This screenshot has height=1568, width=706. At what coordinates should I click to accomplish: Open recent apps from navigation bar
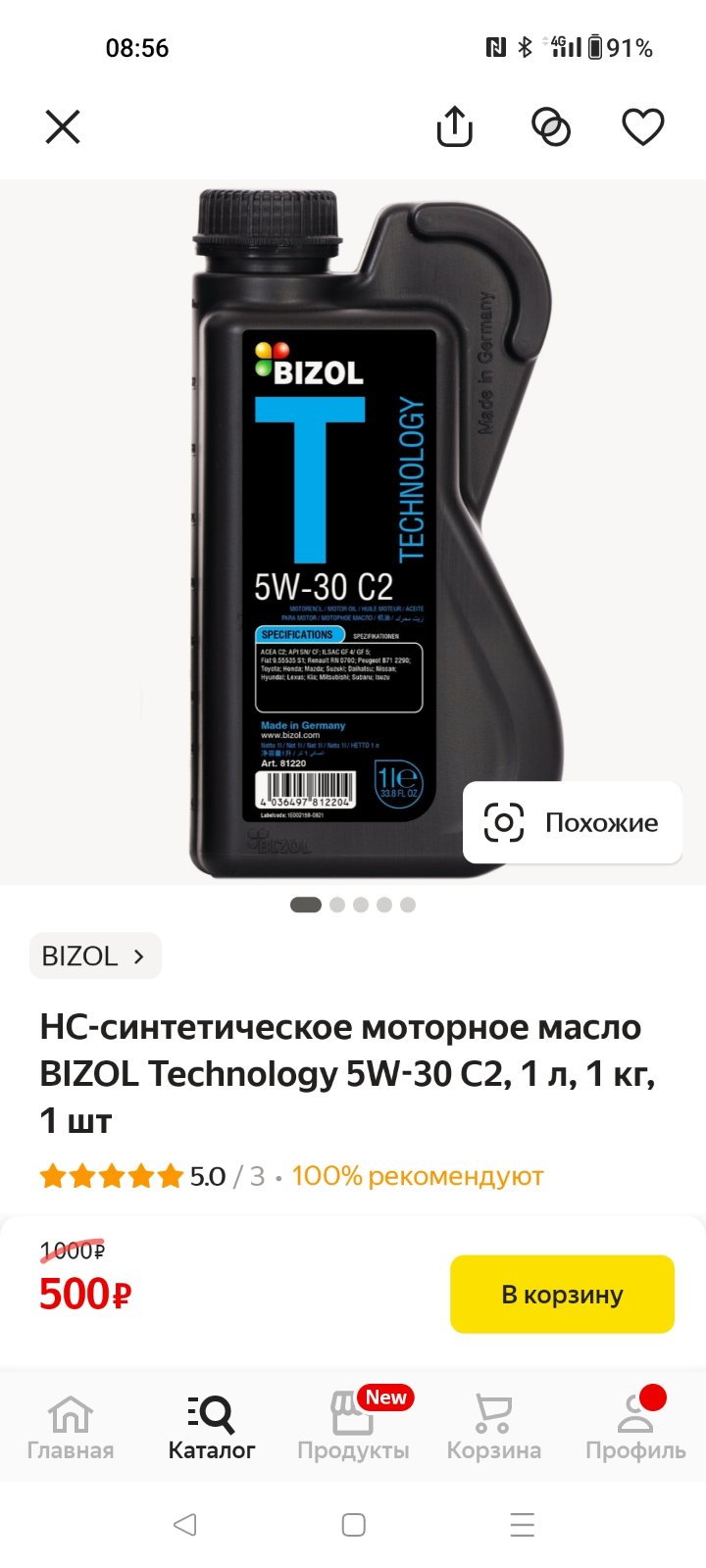pos(523,1524)
